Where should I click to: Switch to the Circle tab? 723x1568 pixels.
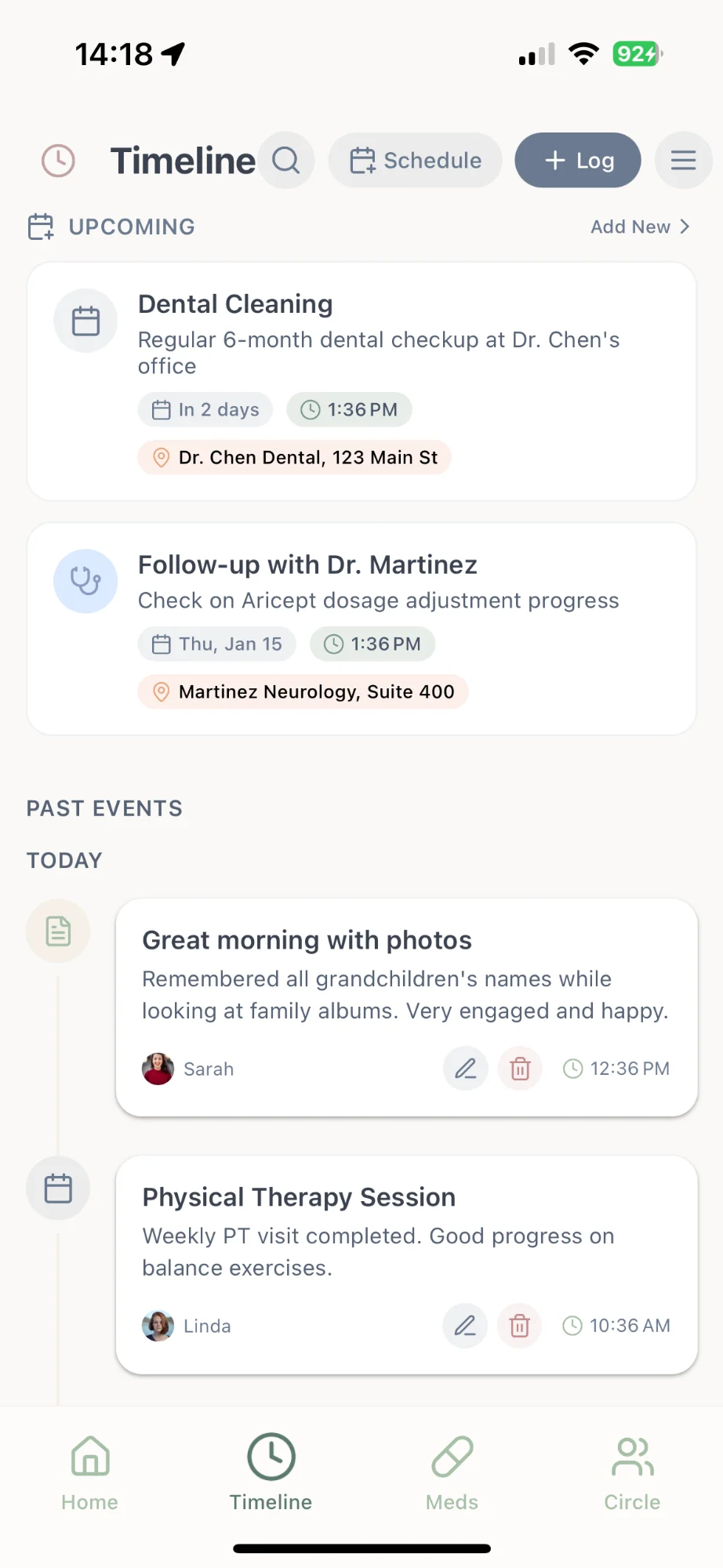tap(632, 1472)
